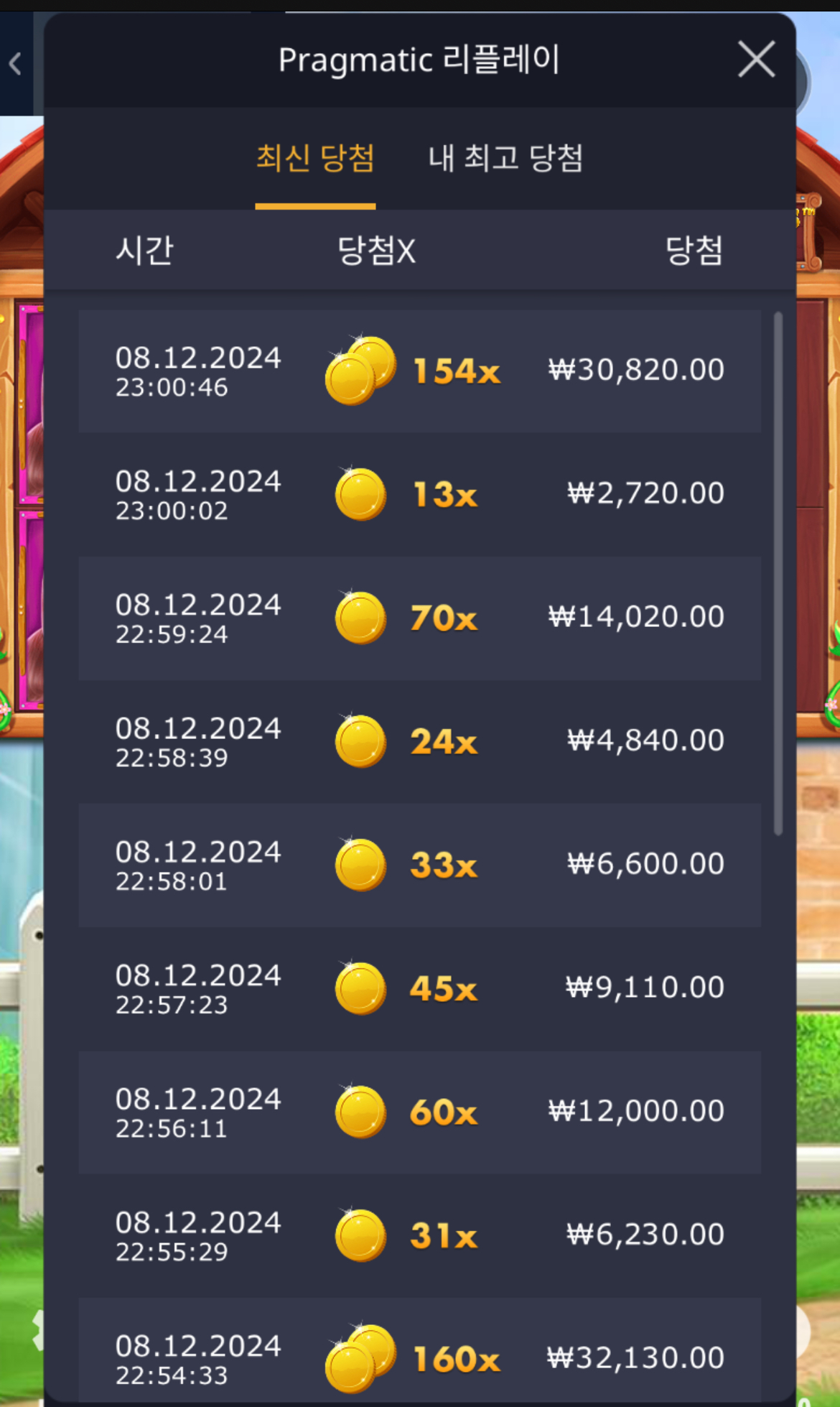Open the 13x win replay at 23:00:02
Screen dimensions: 840x1407
tap(420, 495)
